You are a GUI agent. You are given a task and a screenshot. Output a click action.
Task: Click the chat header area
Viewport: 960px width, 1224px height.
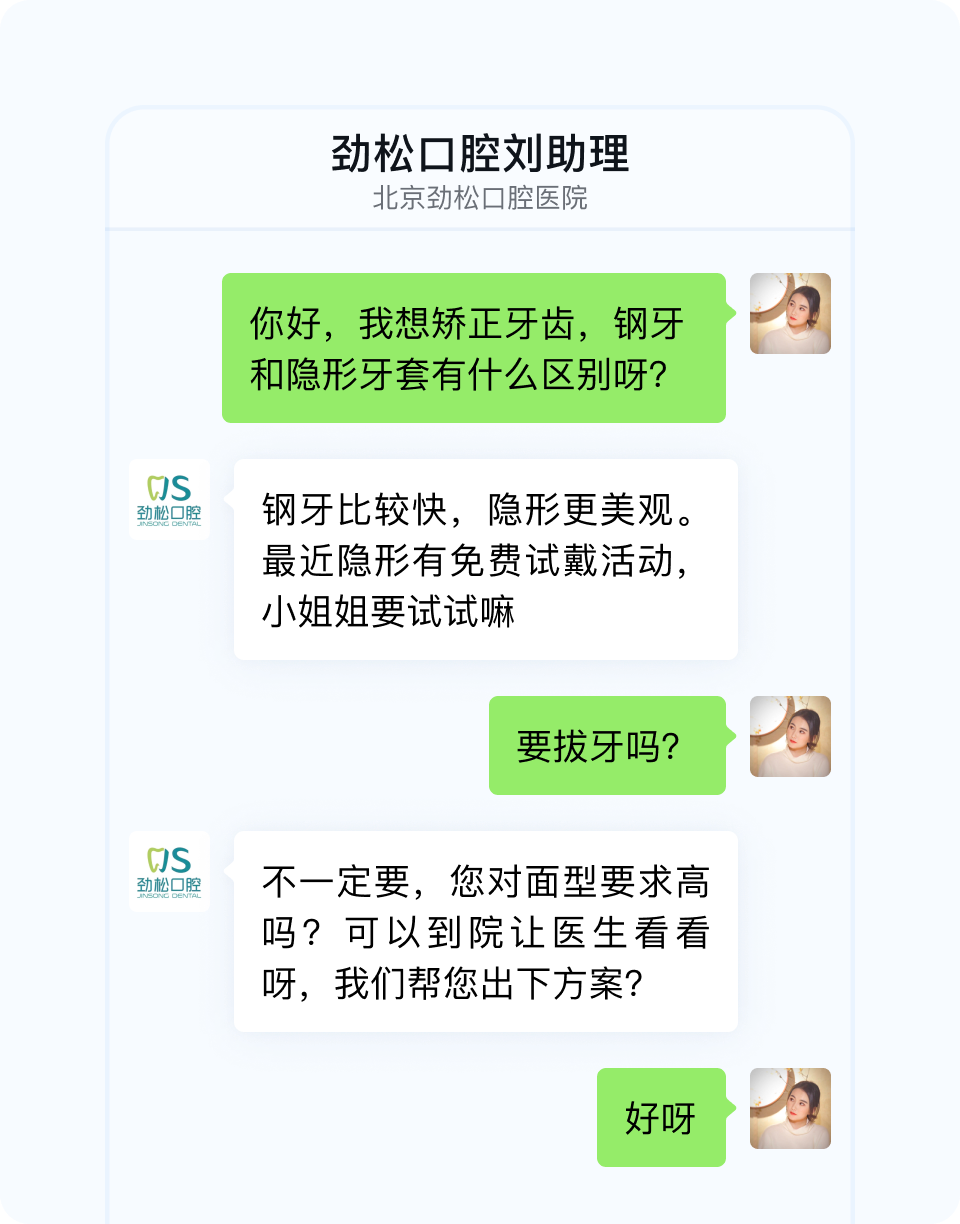click(x=480, y=170)
